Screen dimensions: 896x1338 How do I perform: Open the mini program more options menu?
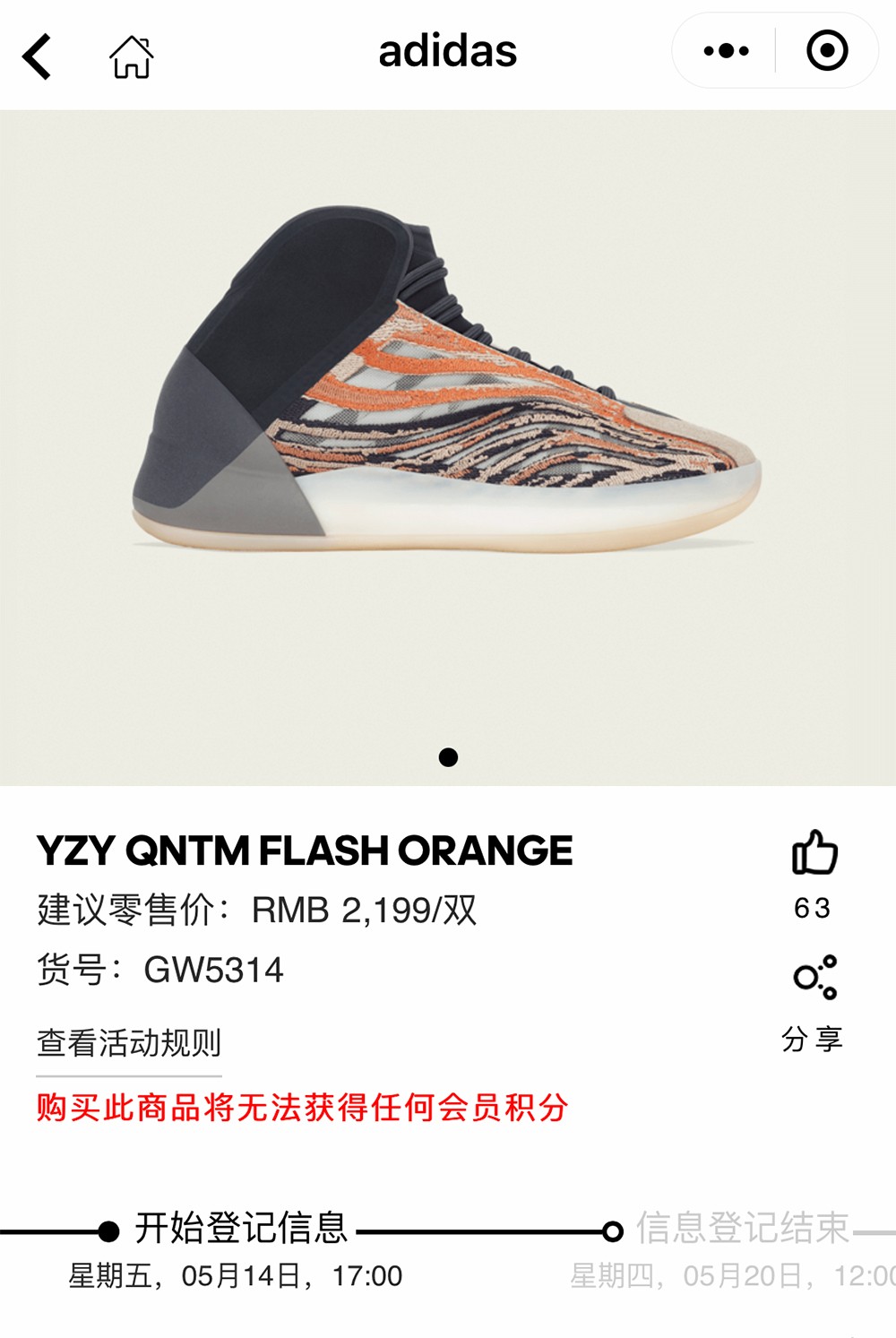726,51
